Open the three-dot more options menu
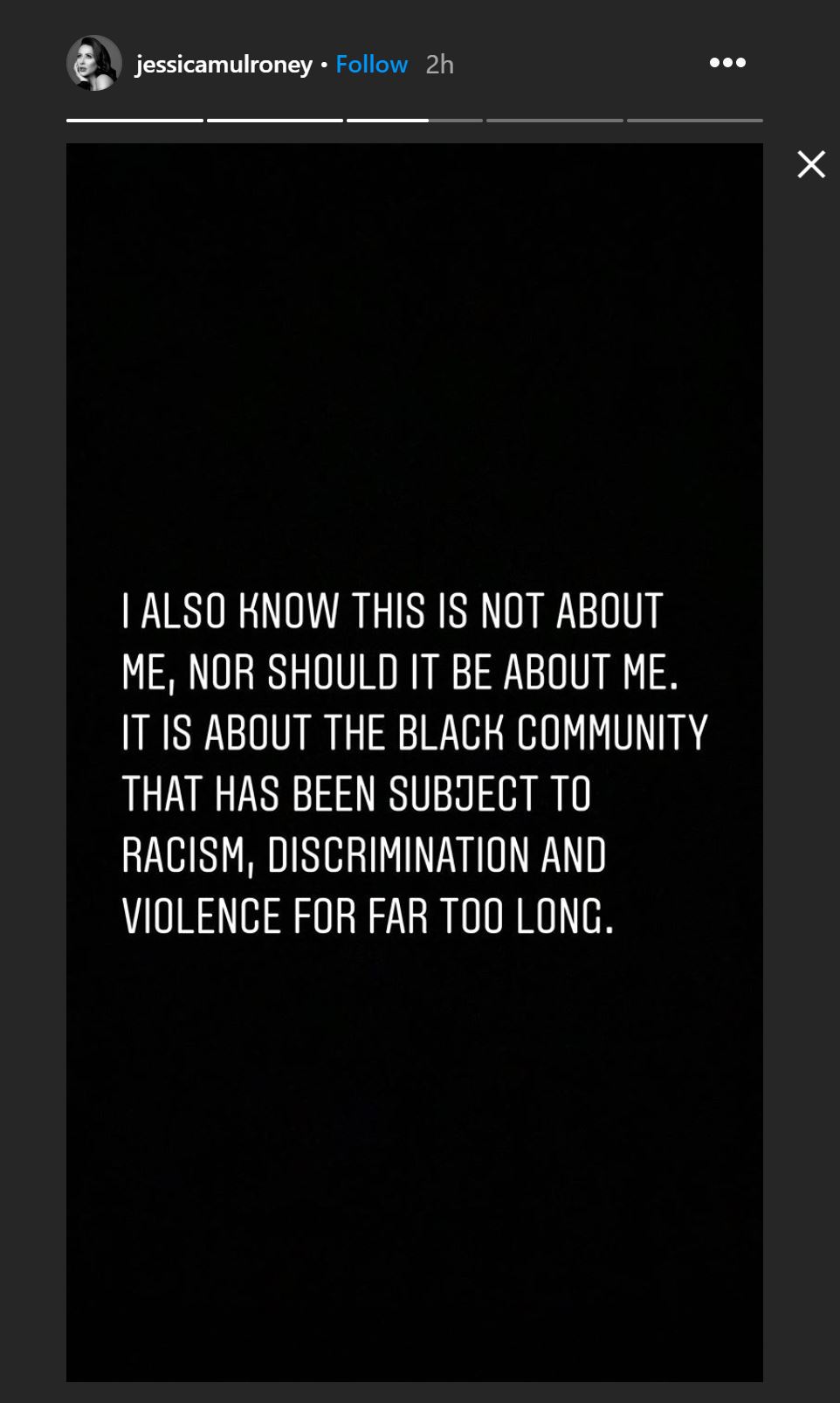Image resolution: width=840 pixels, height=1403 pixels. 727,62
